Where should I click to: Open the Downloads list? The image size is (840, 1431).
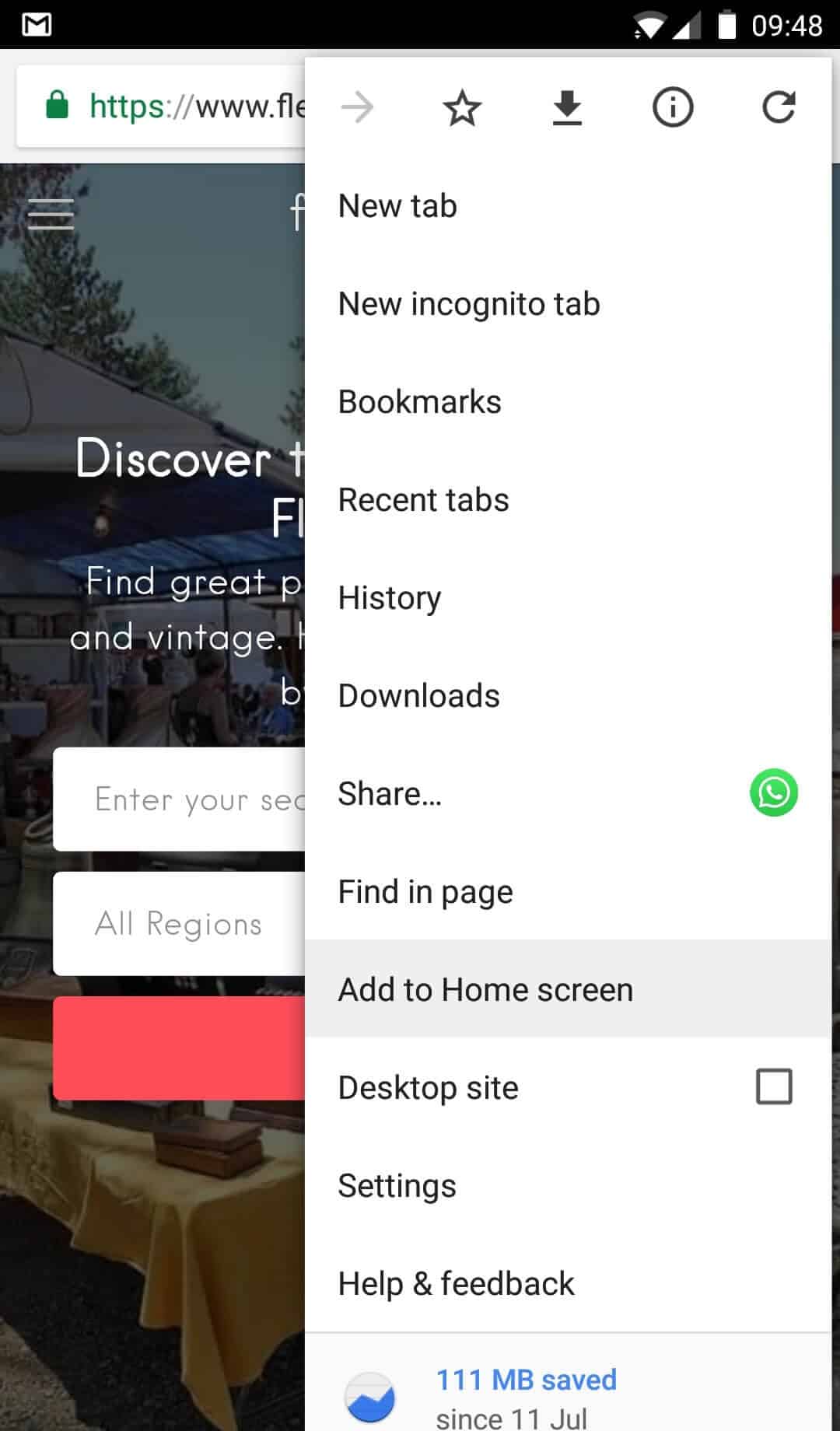(x=419, y=696)
